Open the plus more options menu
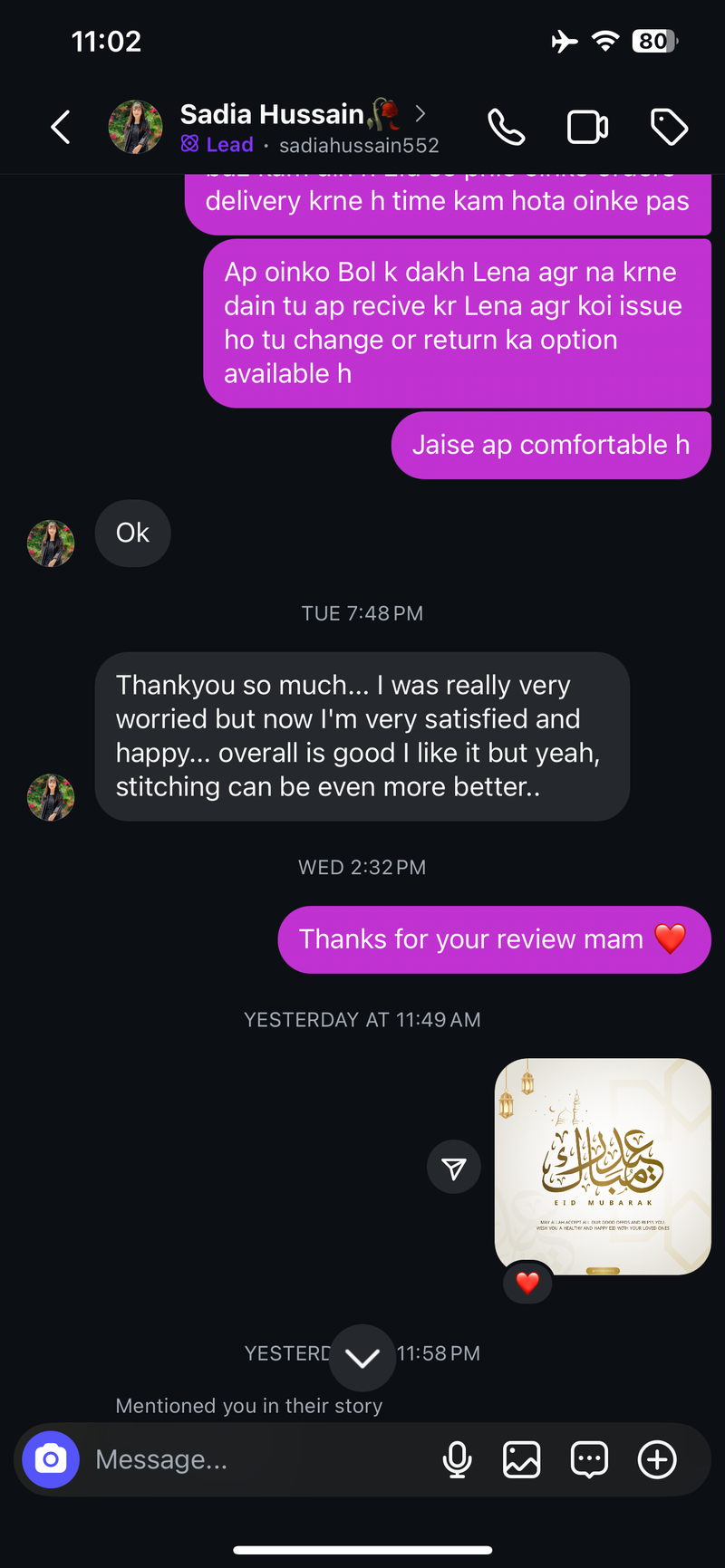The image size is (725, 1568). tap(657, 1459)
